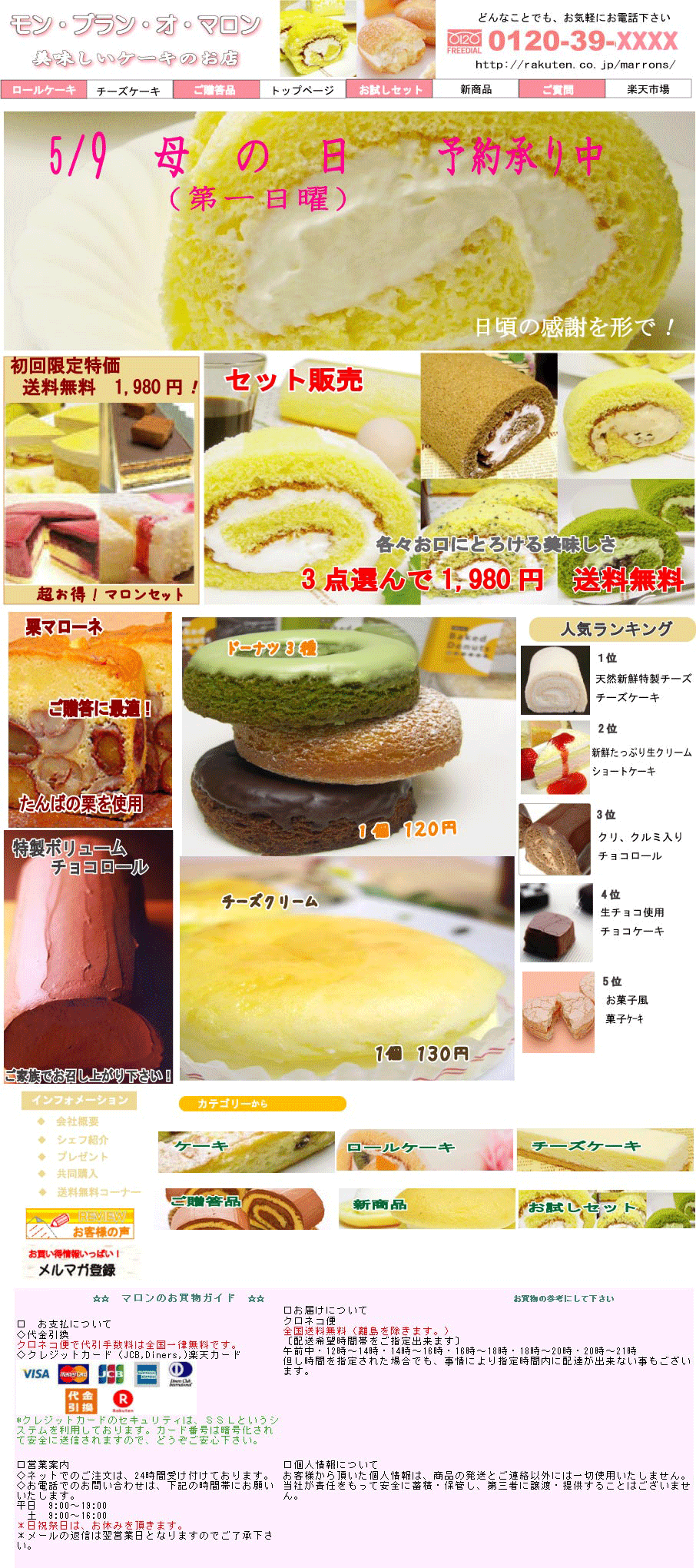Viewport: 696px width, 1568px height.
Task: Open the お試しセット nav tab
Action: (x=389, y=89)
